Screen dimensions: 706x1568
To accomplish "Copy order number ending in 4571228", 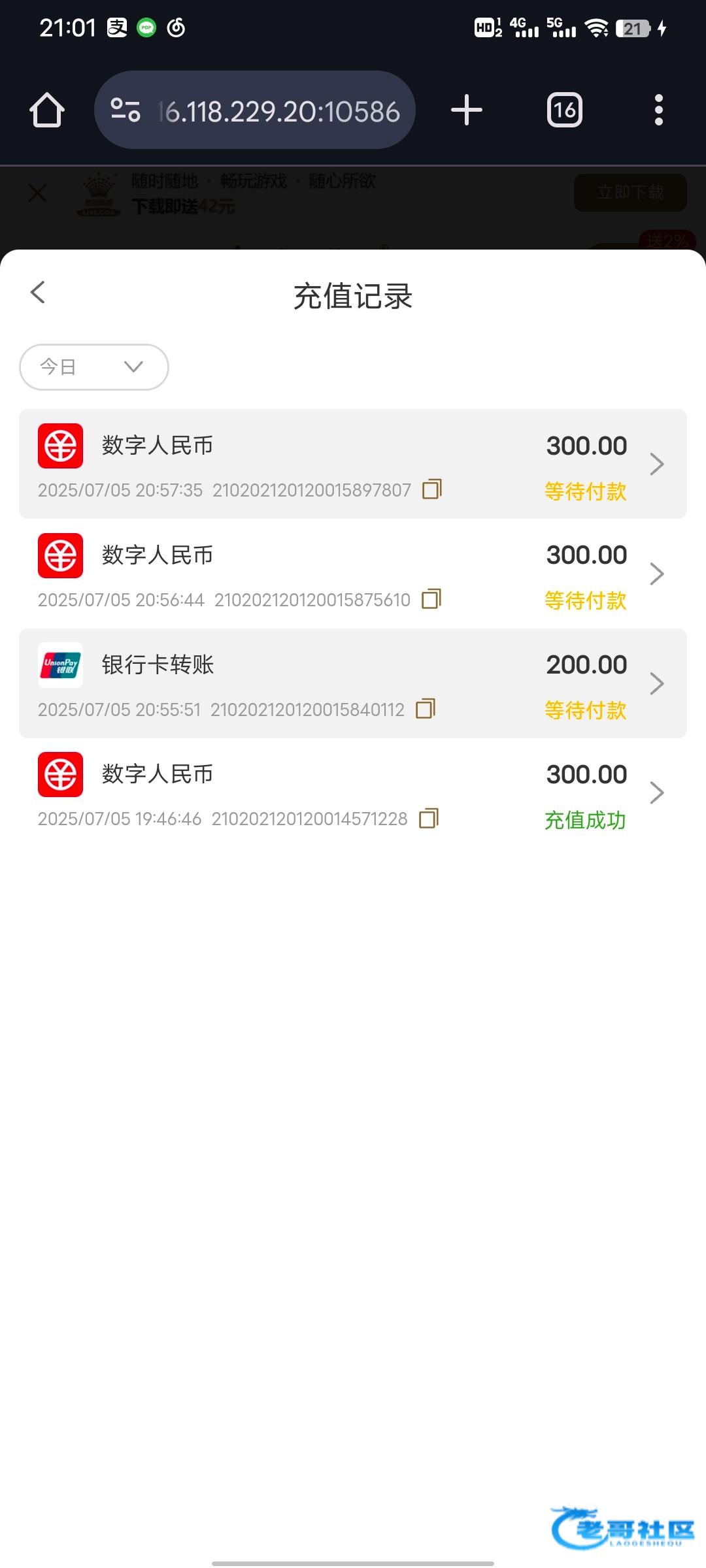I will [x=429, y=818].
